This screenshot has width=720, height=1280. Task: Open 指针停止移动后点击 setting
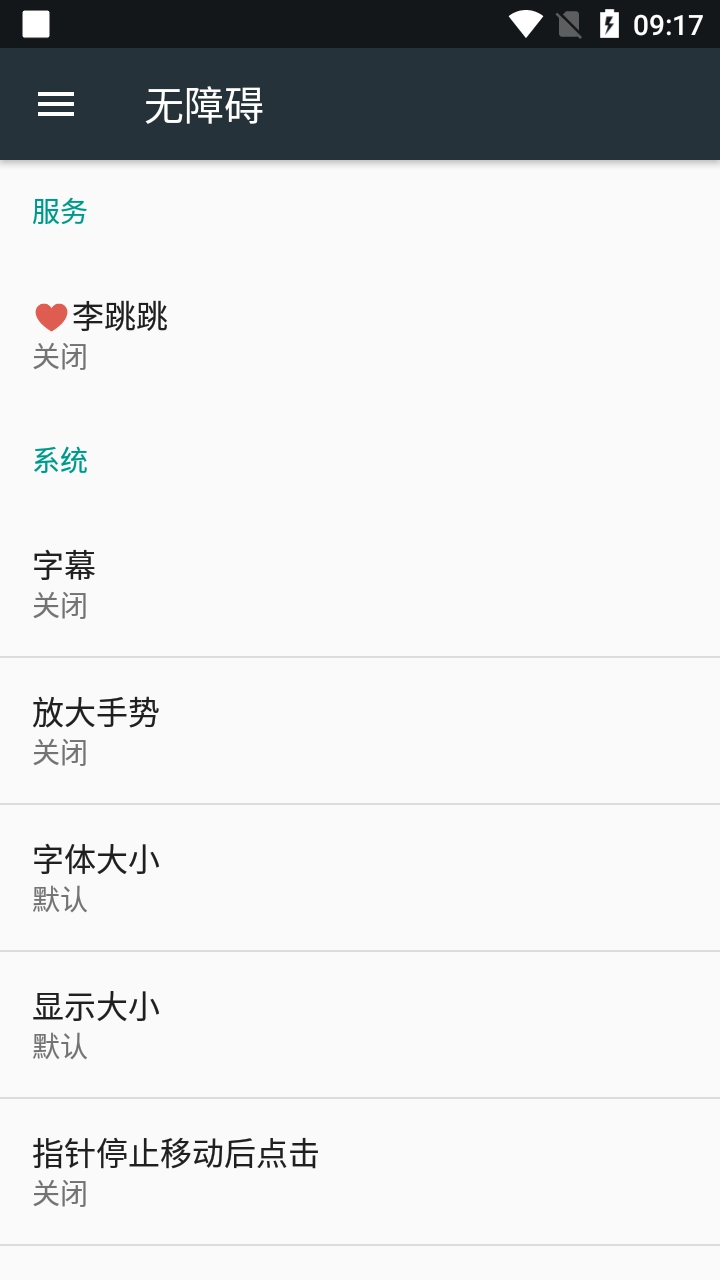[360, 1172]
